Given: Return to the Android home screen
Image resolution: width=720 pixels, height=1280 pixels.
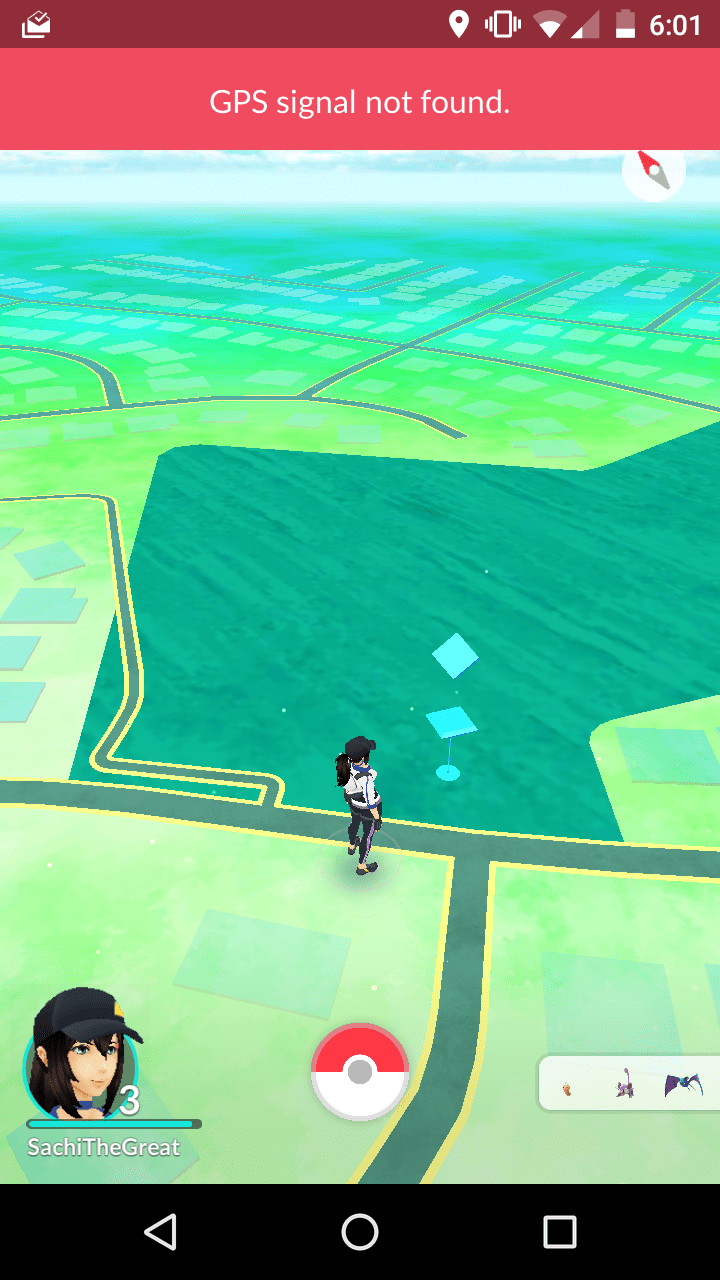Looking at the screenshot, I should pos(360,1232).
